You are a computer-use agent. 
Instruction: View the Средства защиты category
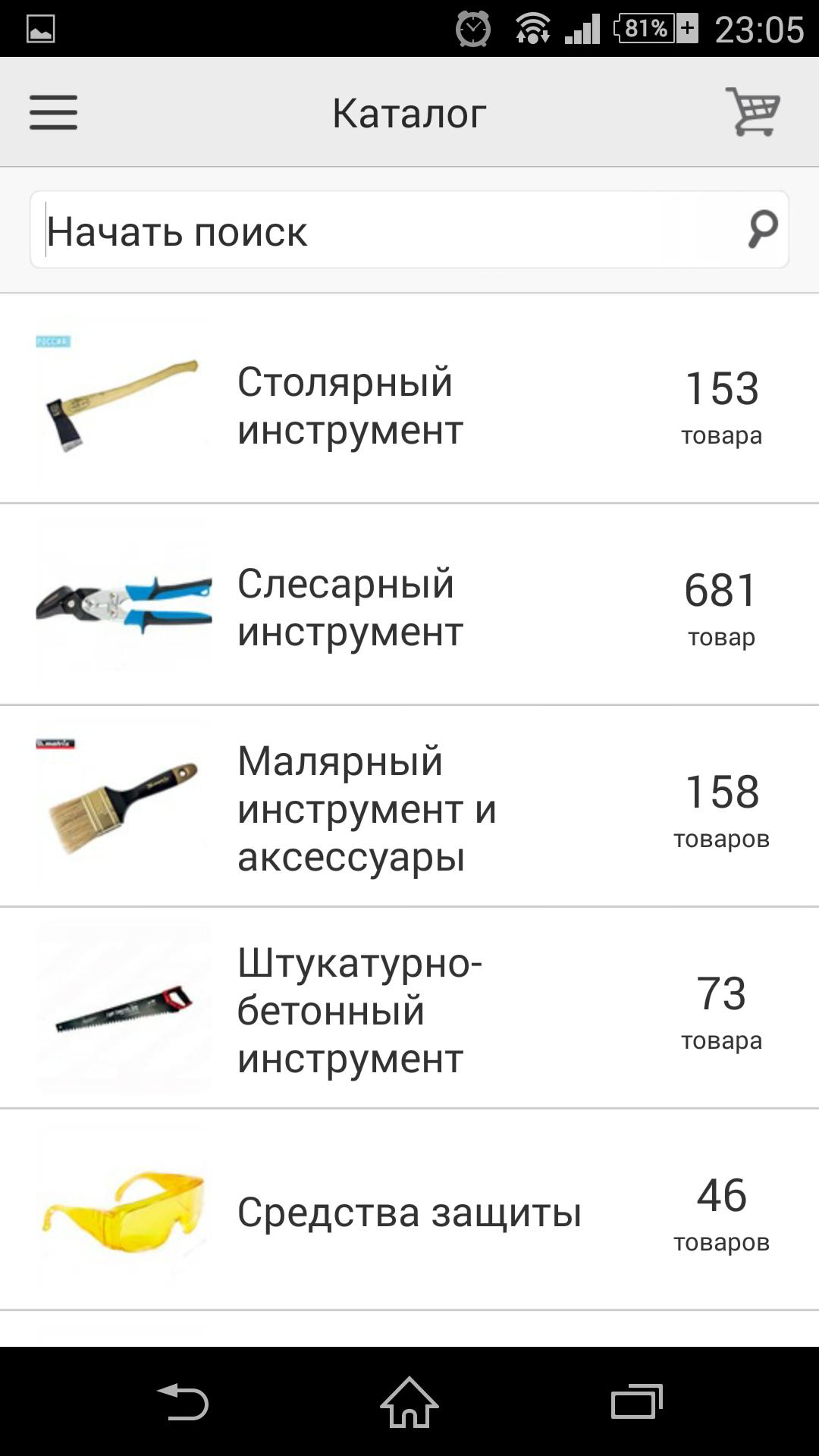[x=409, y=1212]
